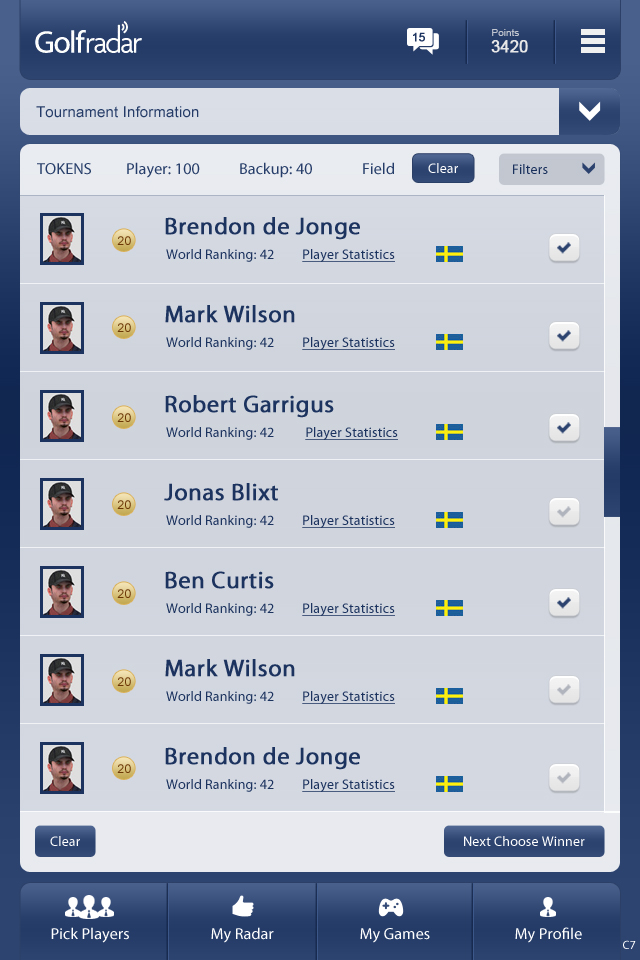
Task: Tap the Clear button beside Next Choose Winner
Action: [65, 841]
